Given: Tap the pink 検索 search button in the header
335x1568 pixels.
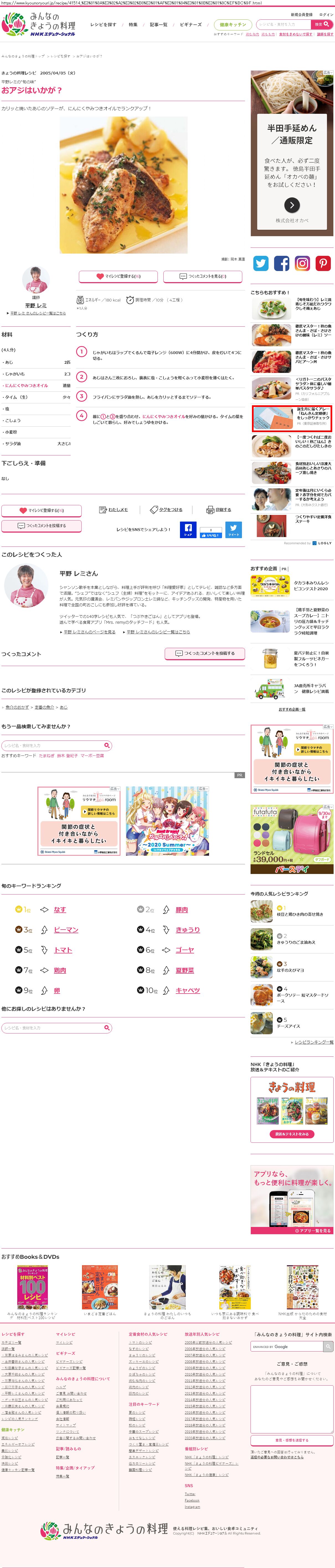Looking at the screenshot, I should tap(322, 24).
